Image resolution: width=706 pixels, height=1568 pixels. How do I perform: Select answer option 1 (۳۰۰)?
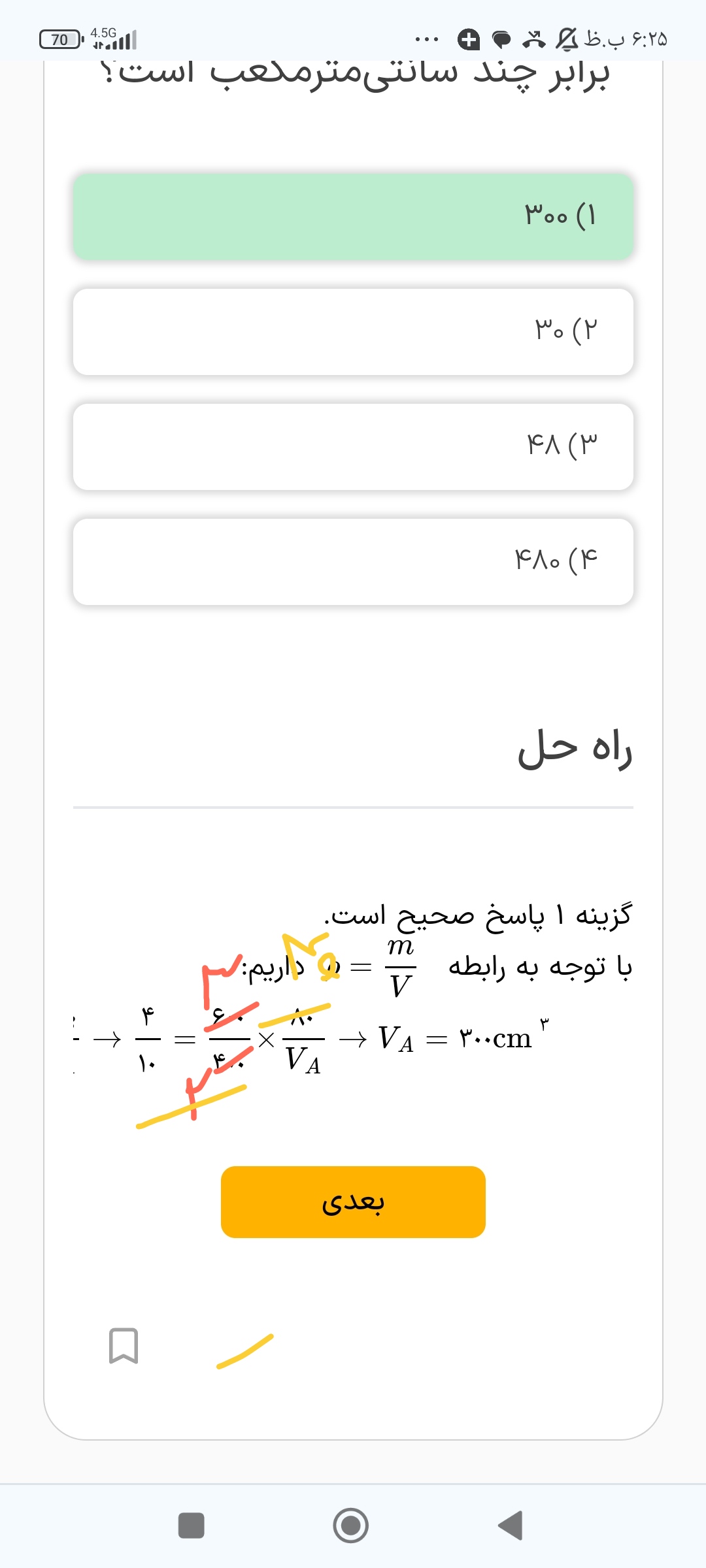[353, 216]
